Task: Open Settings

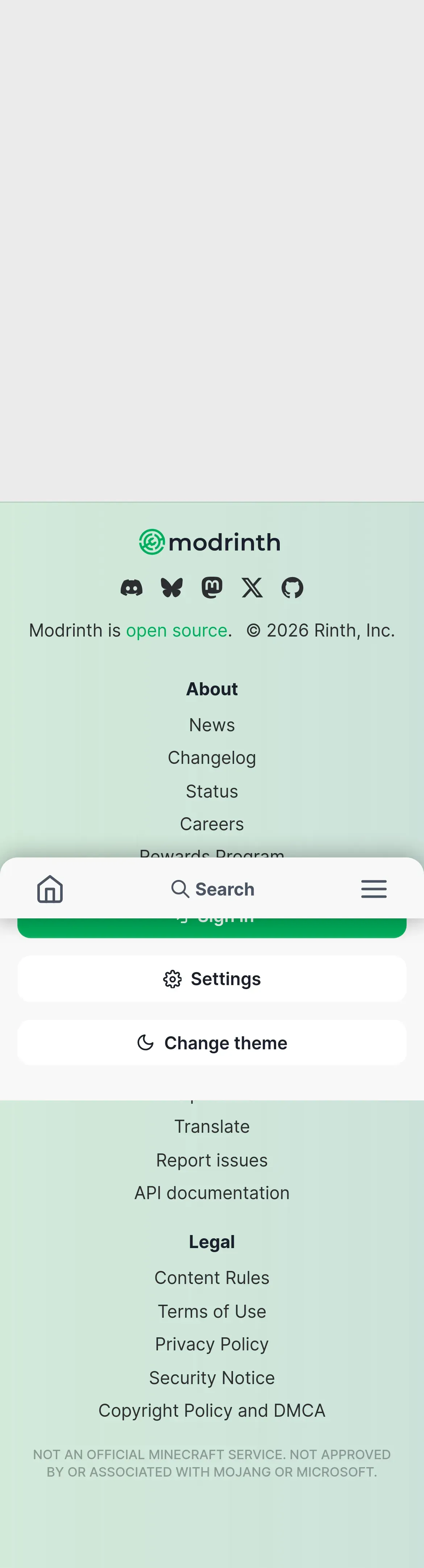Action: (x=212, y=979)
